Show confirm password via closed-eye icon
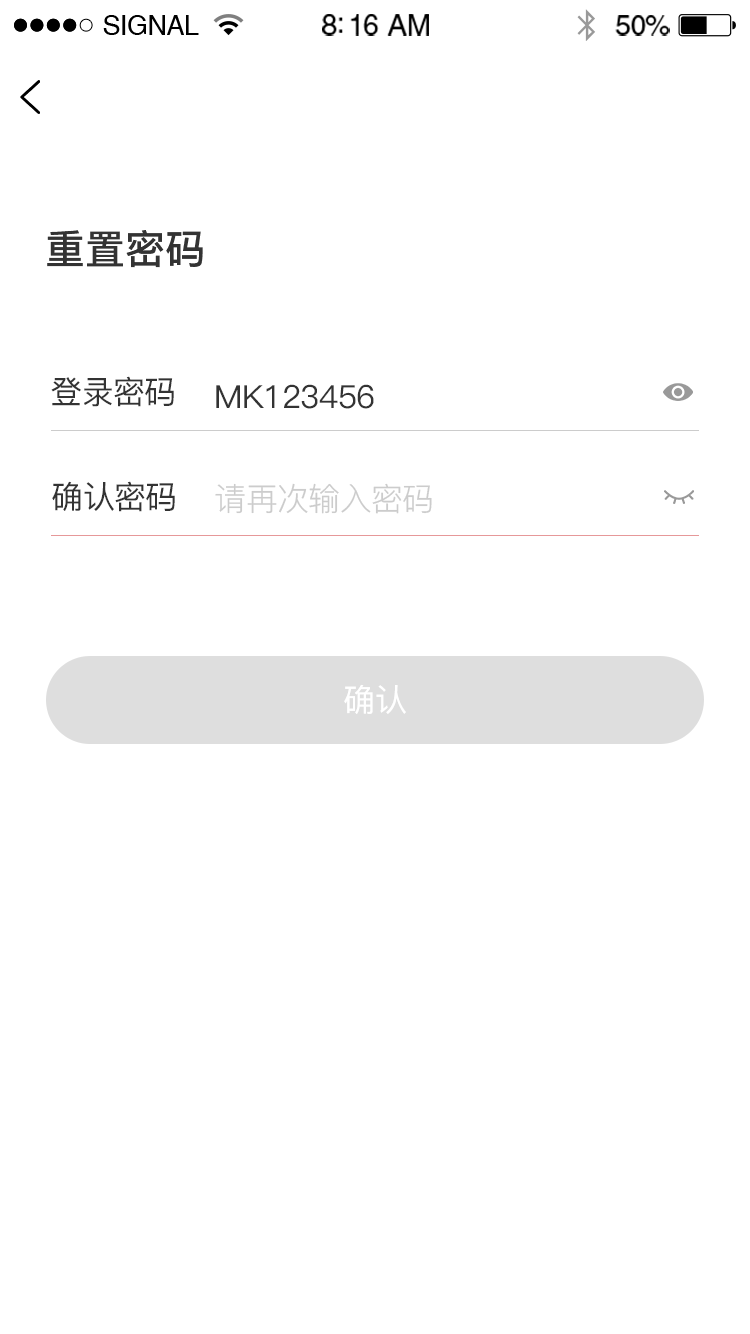 [x=678, y=496]
